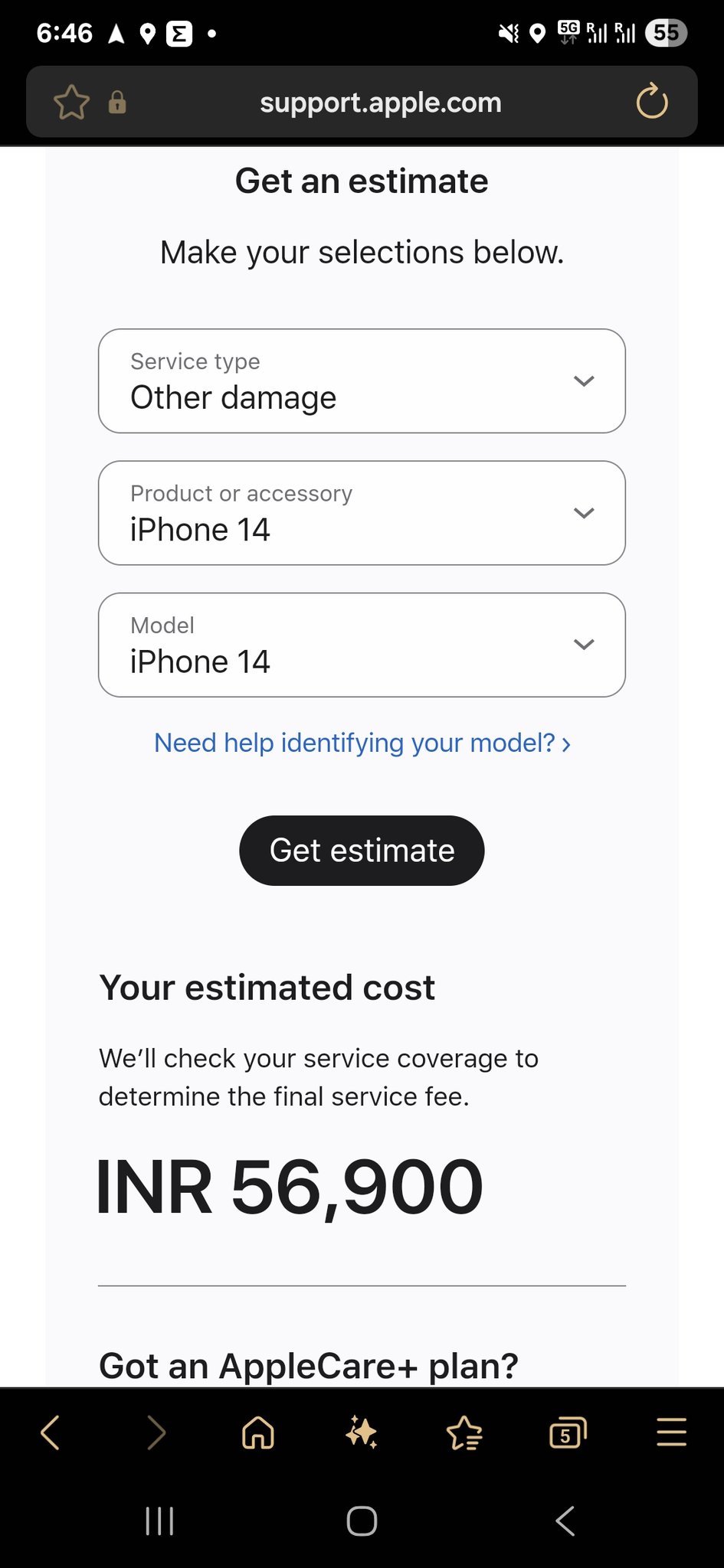This screenshot has width=724, height=1568.
Task: View the five open tabs
Action: [568, 1432]
